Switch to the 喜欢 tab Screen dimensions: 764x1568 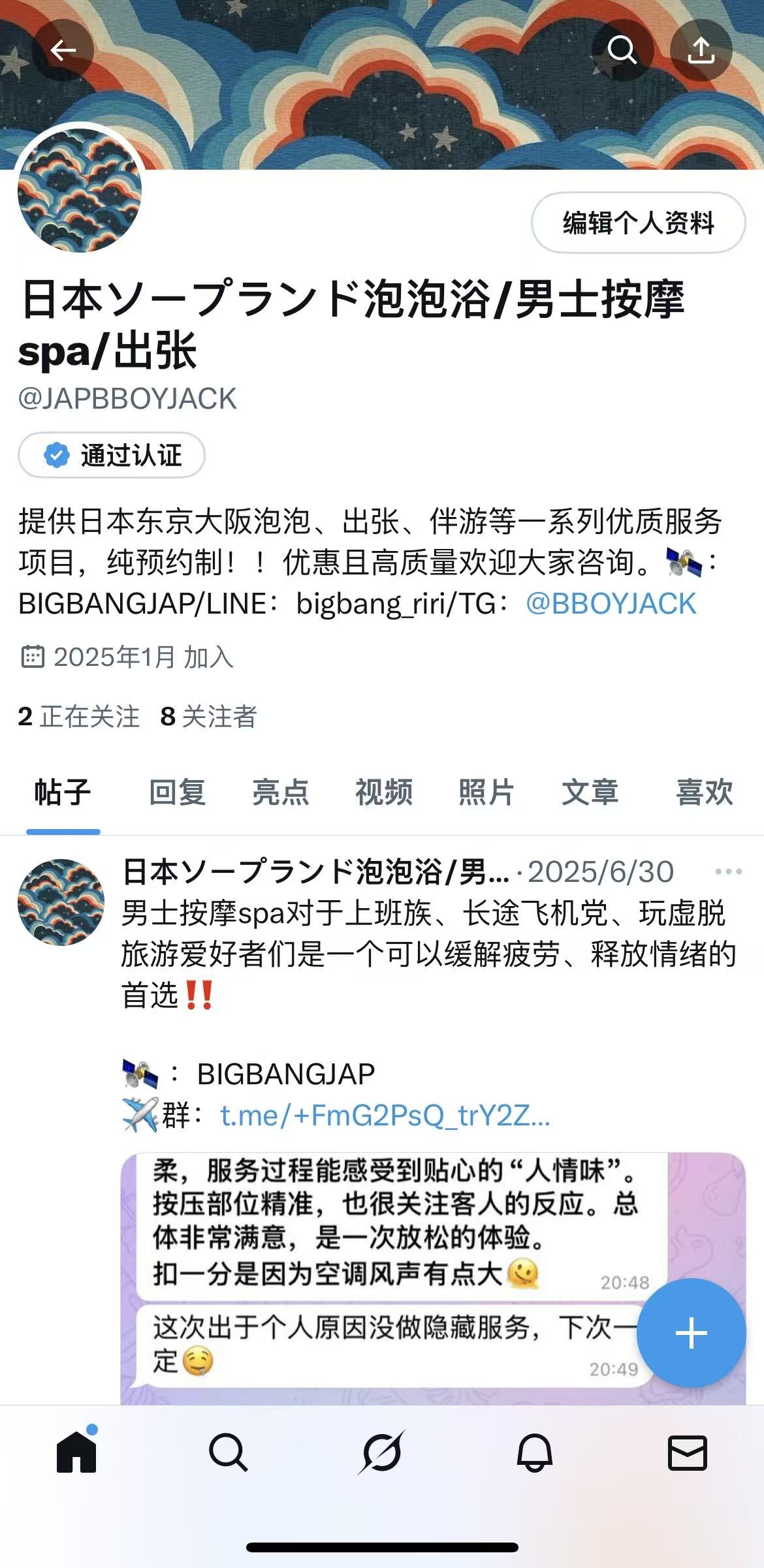(704, 792)
